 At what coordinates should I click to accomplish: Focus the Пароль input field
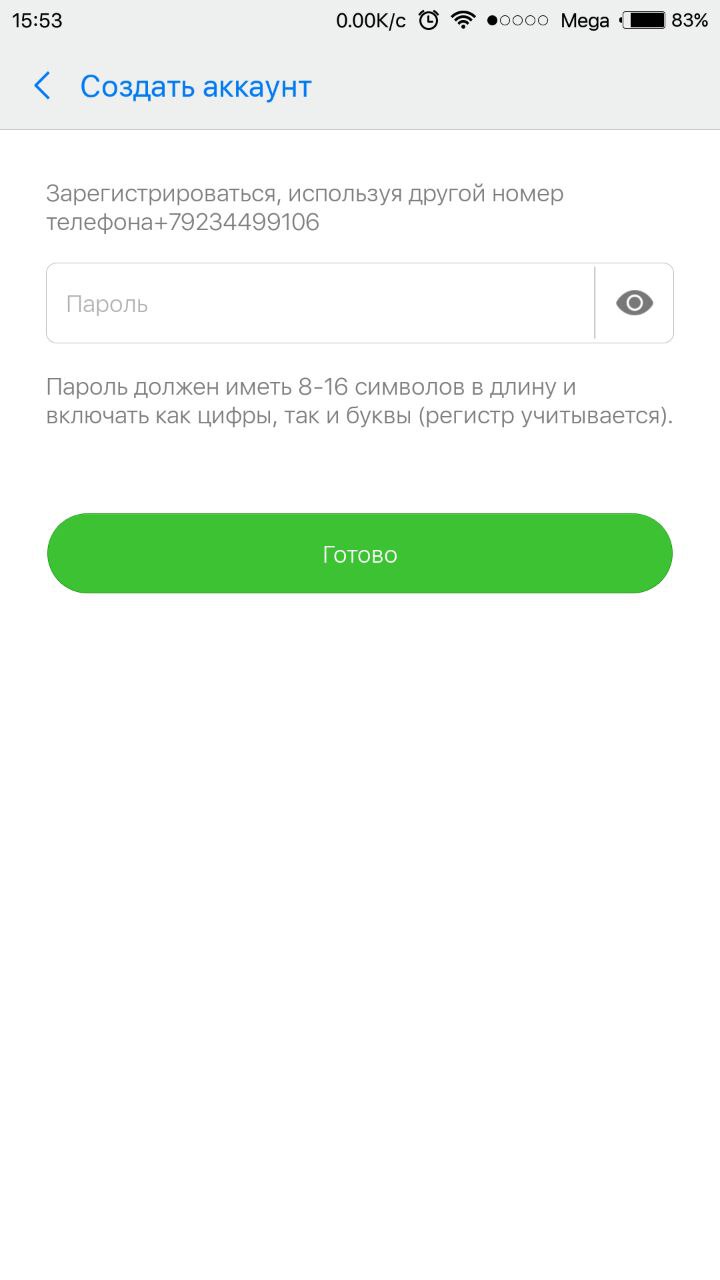(320, 304)
